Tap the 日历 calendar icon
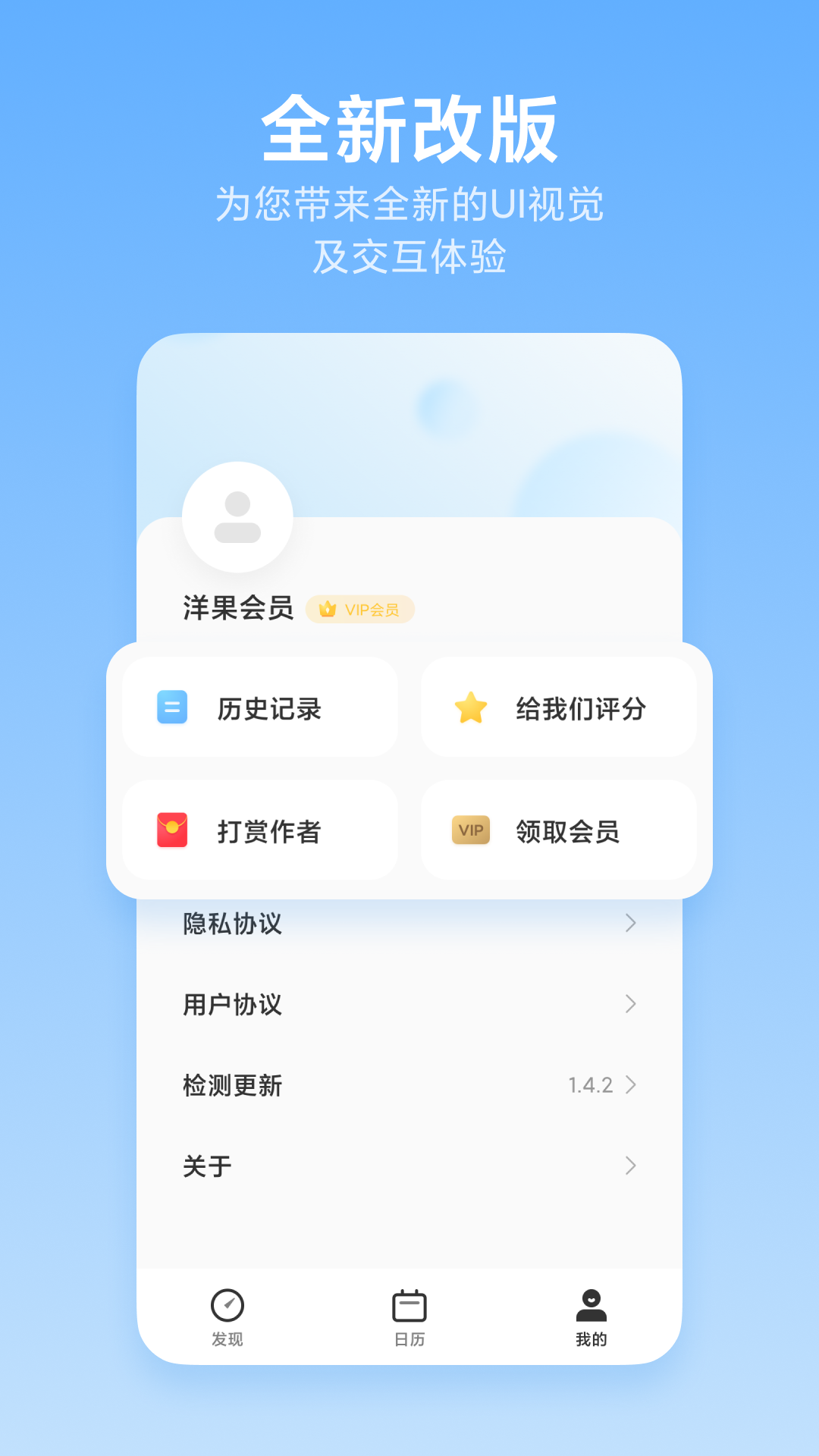 tap(409, 1303)
